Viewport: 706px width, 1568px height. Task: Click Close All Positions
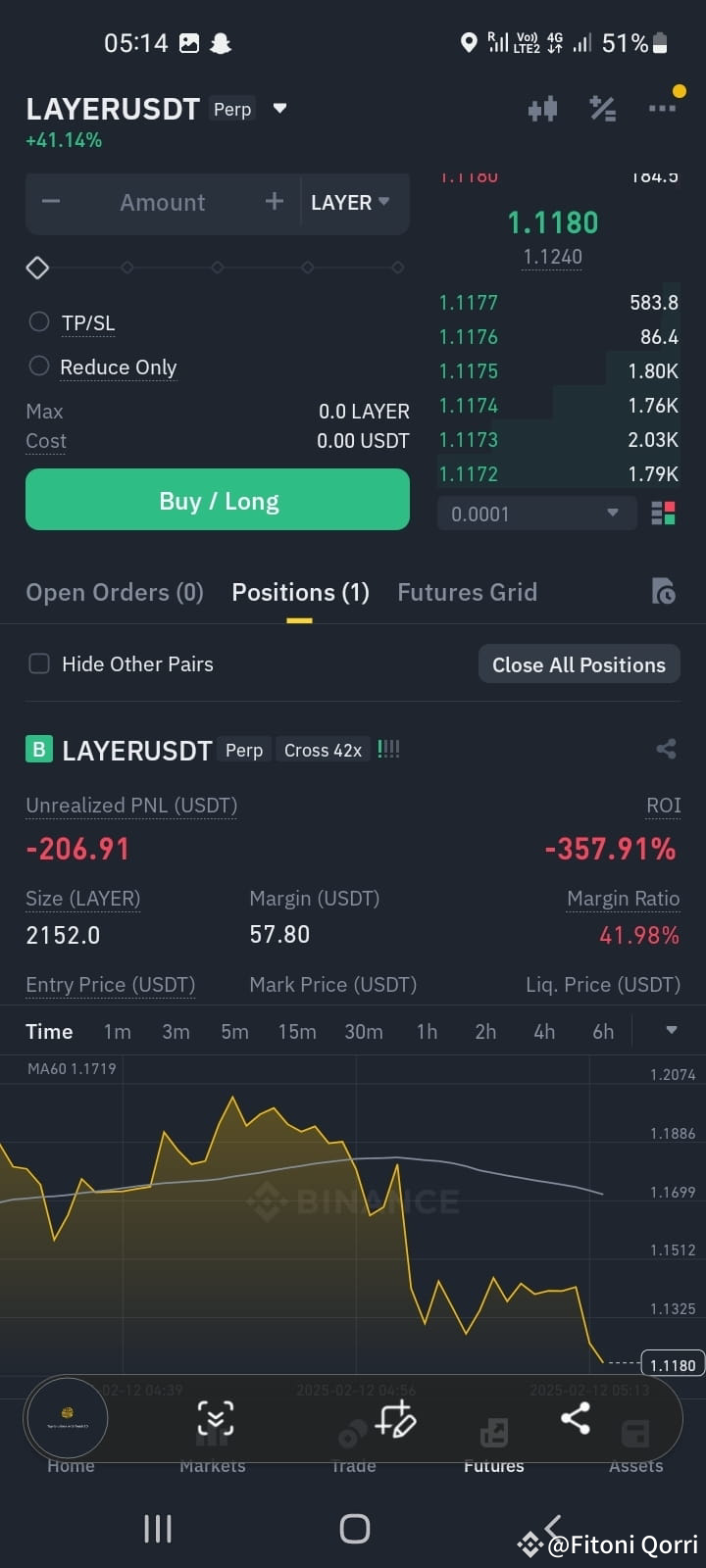point(579,664)
